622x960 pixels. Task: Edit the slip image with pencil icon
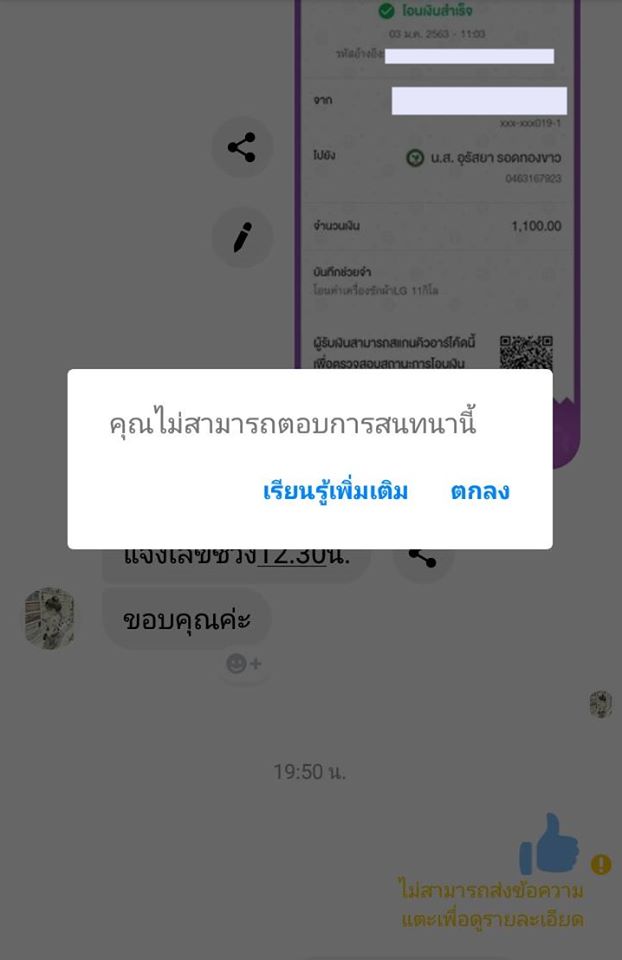[x=242, y=237]
